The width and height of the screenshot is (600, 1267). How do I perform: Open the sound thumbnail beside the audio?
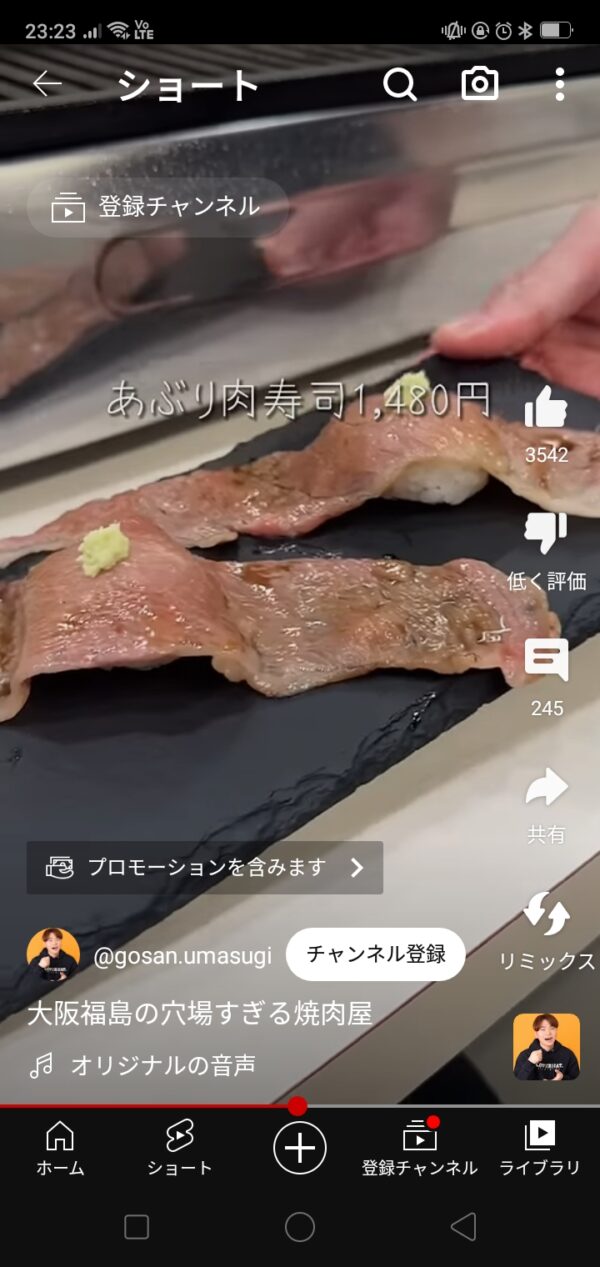coord(546,1046)
